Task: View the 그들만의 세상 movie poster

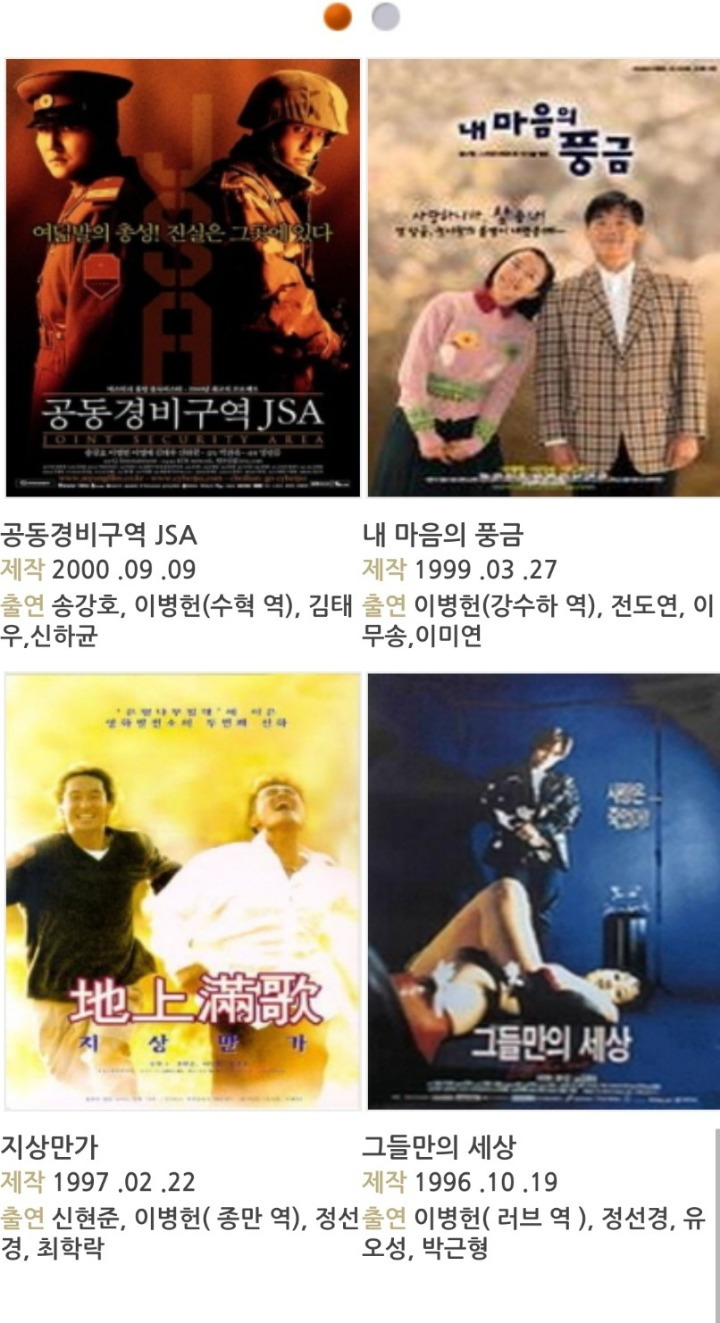Action: click(543, 891)
